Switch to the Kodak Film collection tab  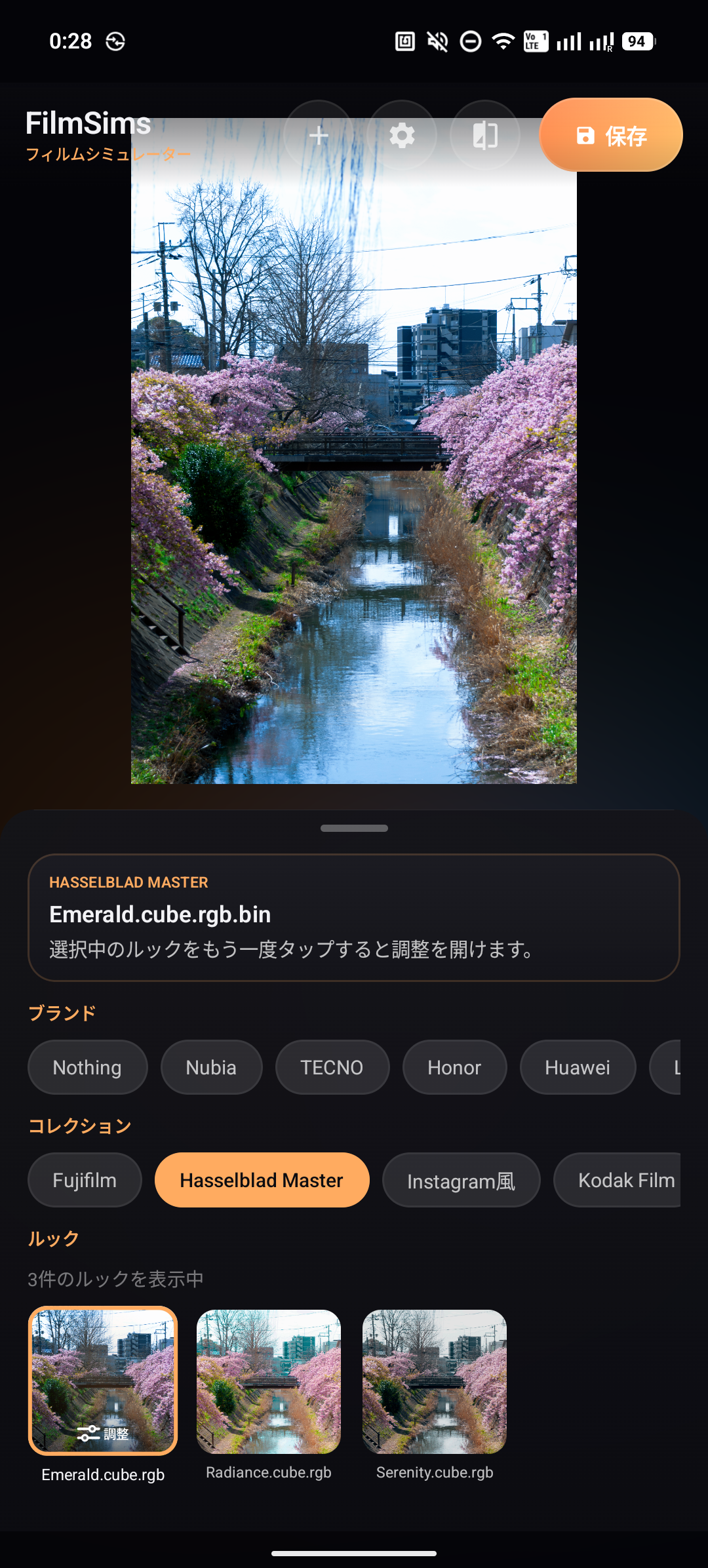pyautogui.click(x=625, y=1180)
